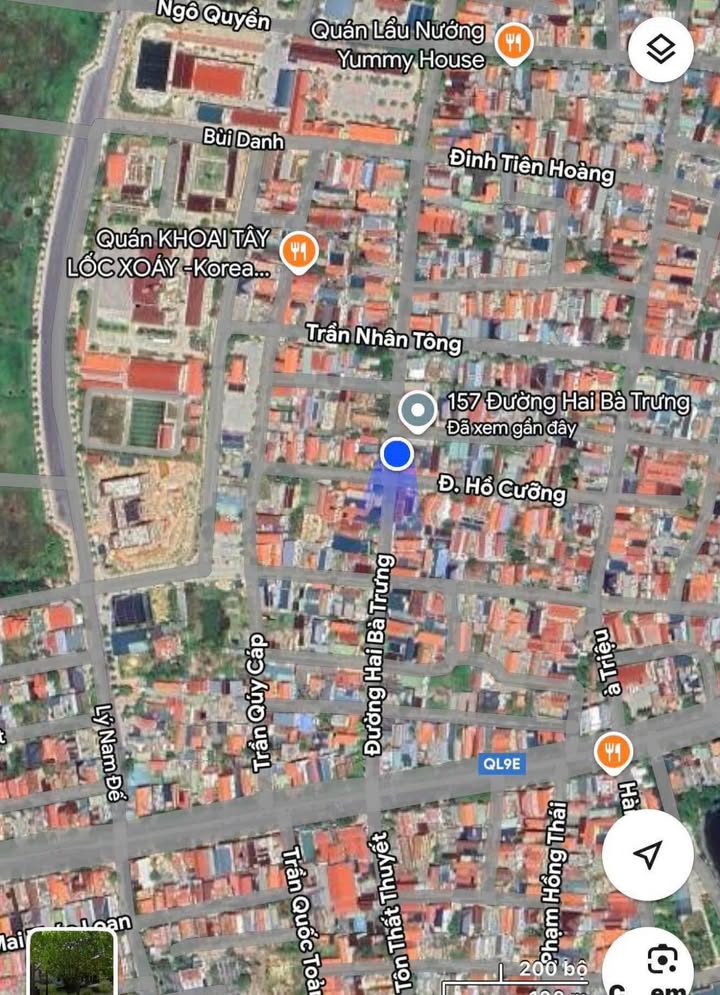Screen dimensions: 720x995
Task: Select the Quán Lẩu Nướng Yummy House pin
Action: [x=513, y=43]
